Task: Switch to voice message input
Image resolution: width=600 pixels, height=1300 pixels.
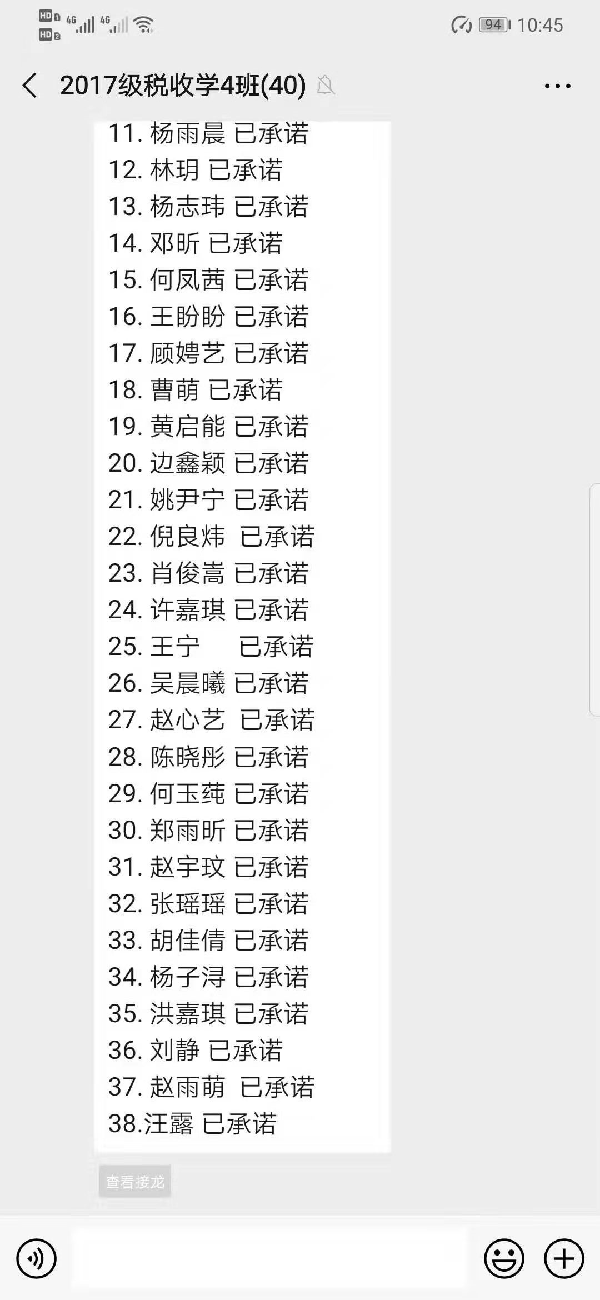Action: (37, 1258)
